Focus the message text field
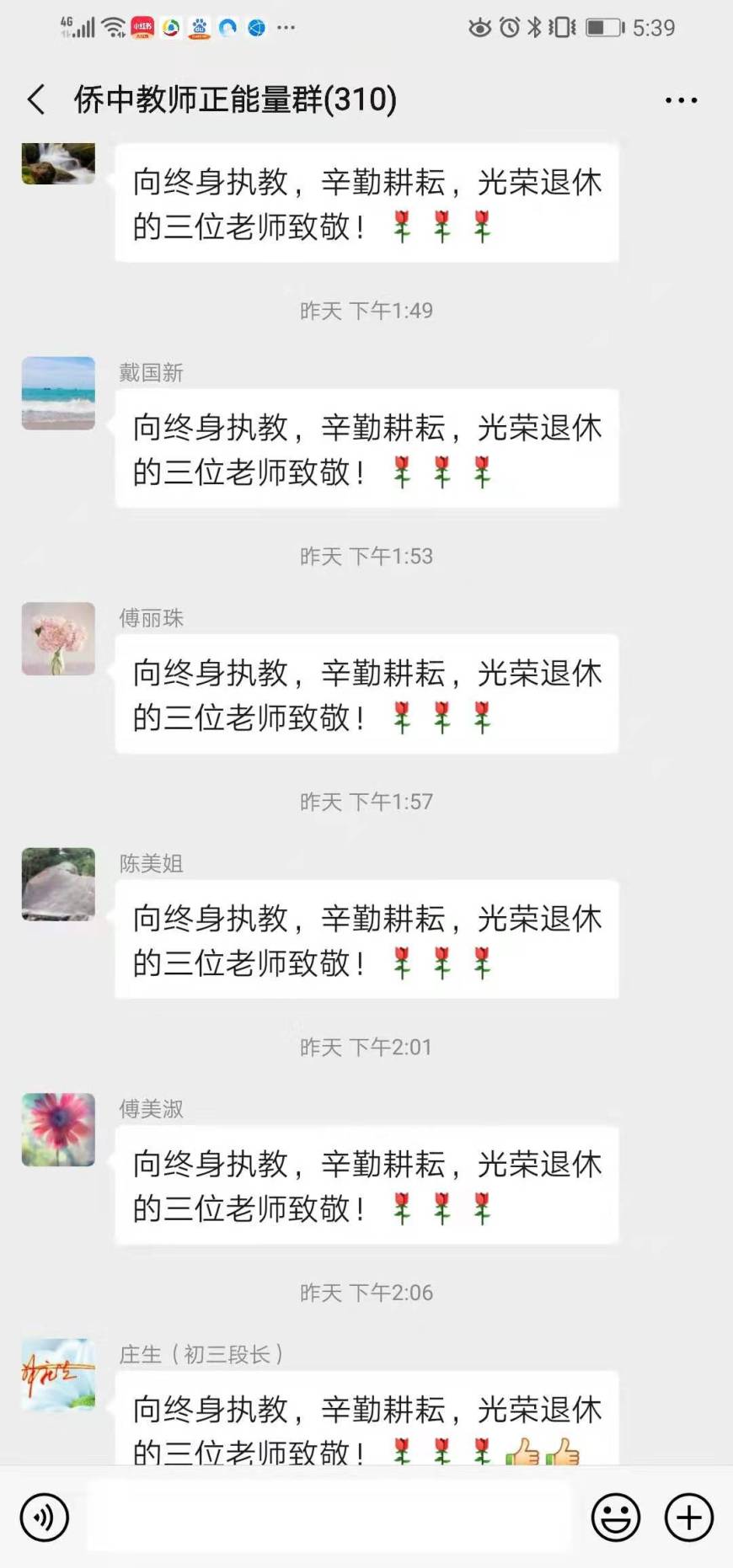This screenshot has width=733, height=1568. click(x=329, y=1517)
